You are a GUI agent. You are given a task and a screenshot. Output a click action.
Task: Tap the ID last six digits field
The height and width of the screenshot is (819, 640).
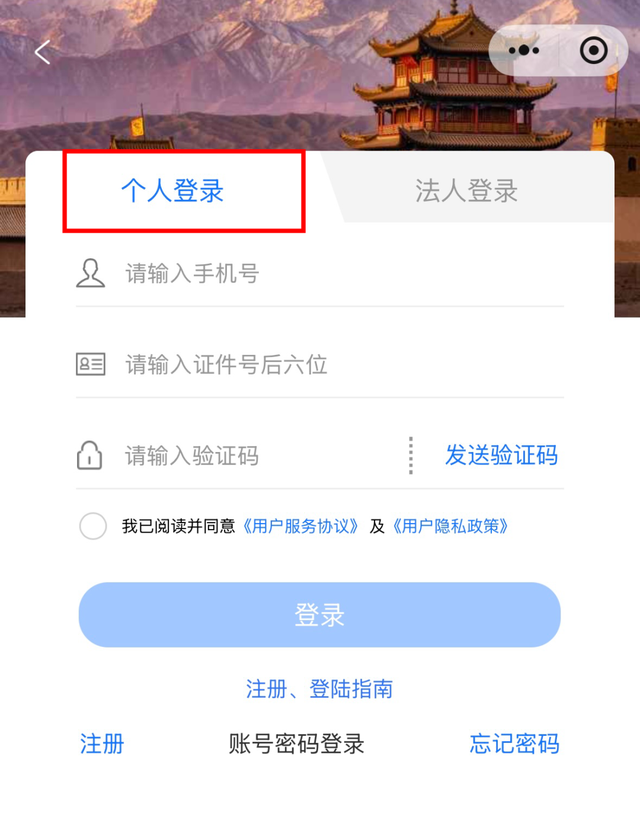coord(340,364)
